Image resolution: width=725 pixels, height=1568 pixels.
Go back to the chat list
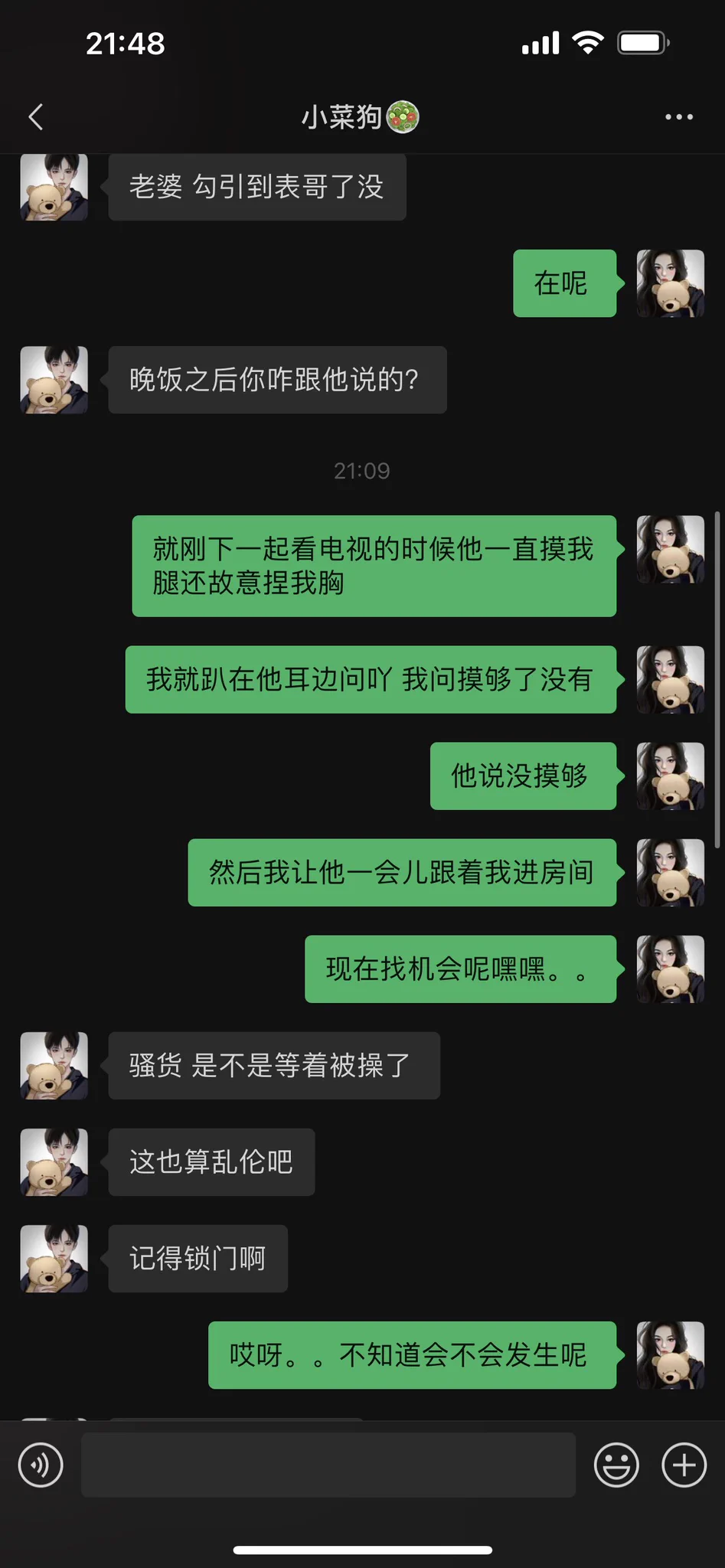(x=35, y=117)
